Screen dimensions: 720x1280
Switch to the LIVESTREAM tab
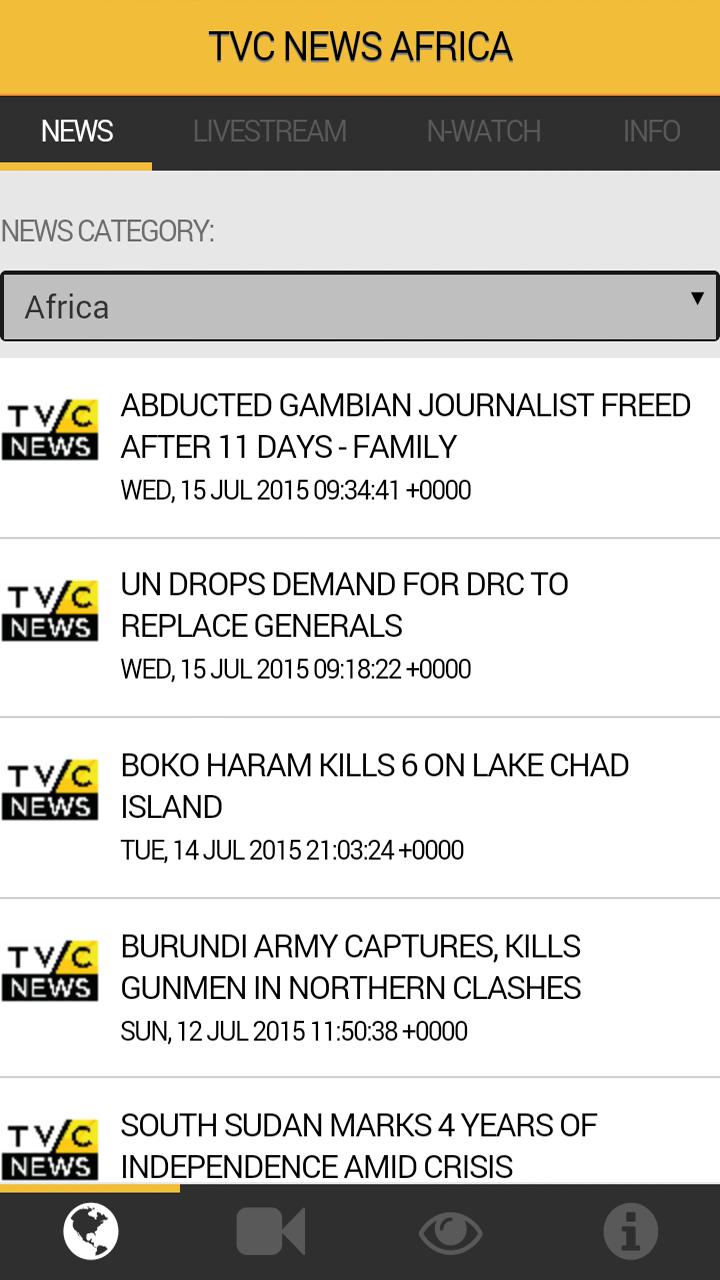269,131
